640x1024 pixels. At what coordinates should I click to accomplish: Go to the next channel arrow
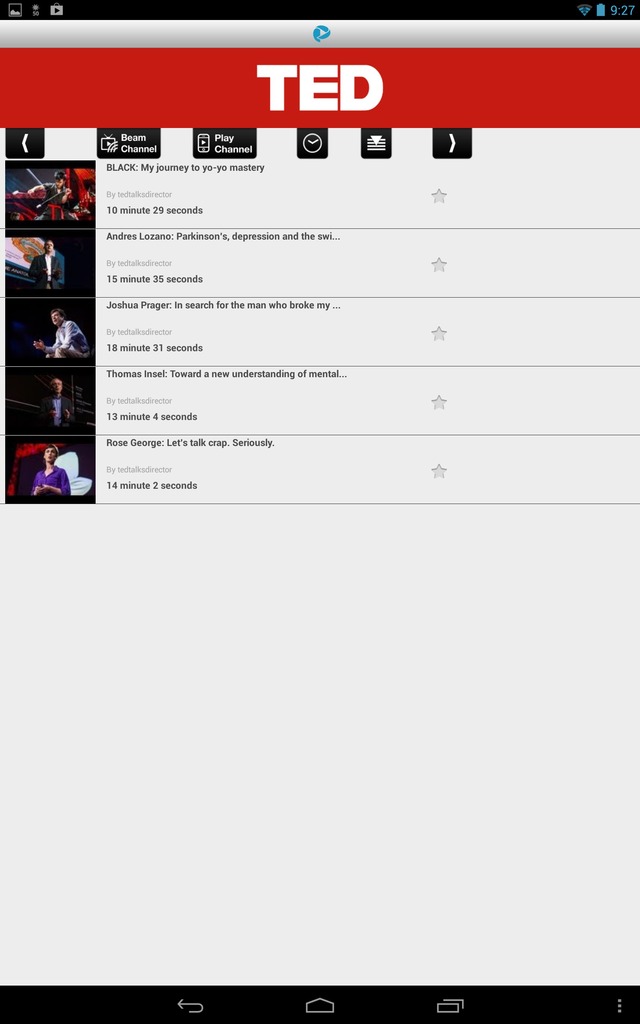point(452,143)
